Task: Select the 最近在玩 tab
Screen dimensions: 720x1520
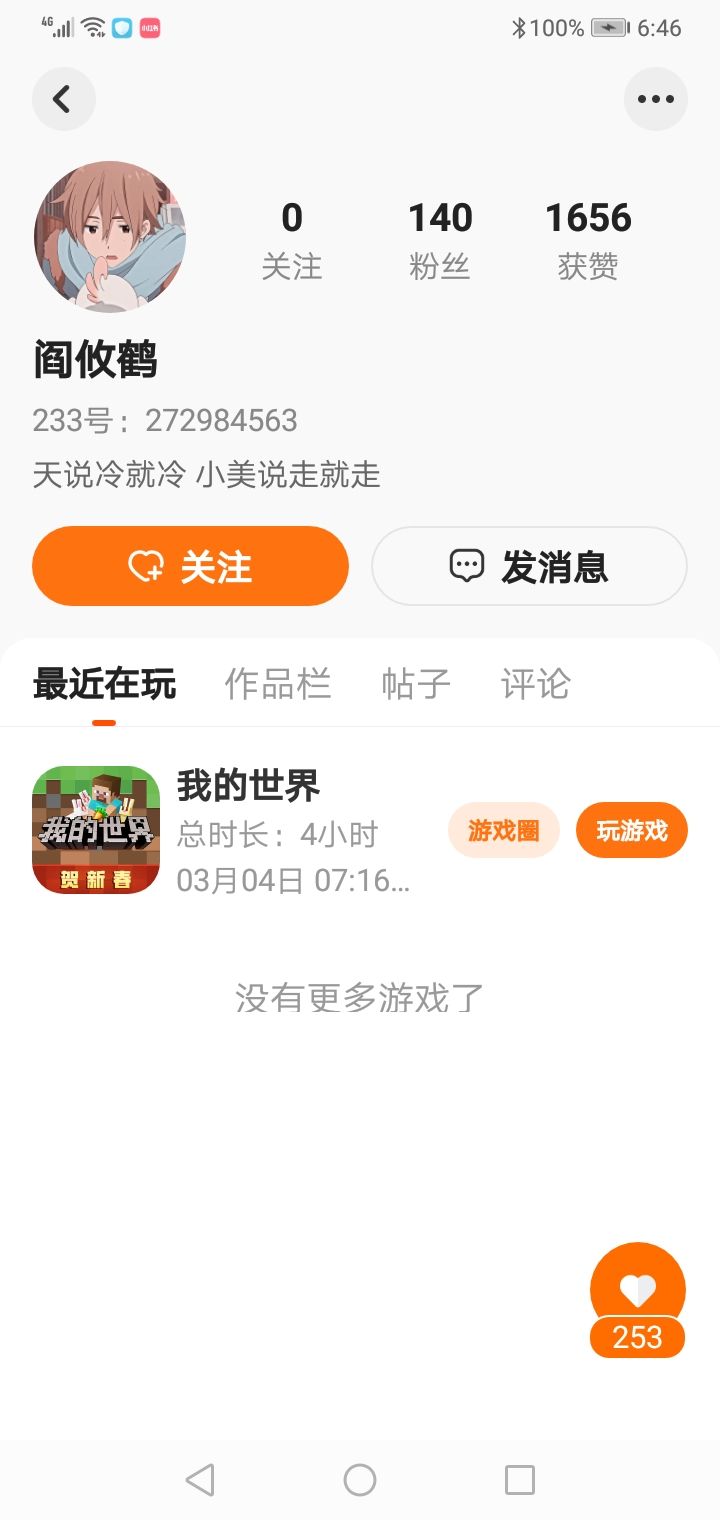Action: point(104,685)
